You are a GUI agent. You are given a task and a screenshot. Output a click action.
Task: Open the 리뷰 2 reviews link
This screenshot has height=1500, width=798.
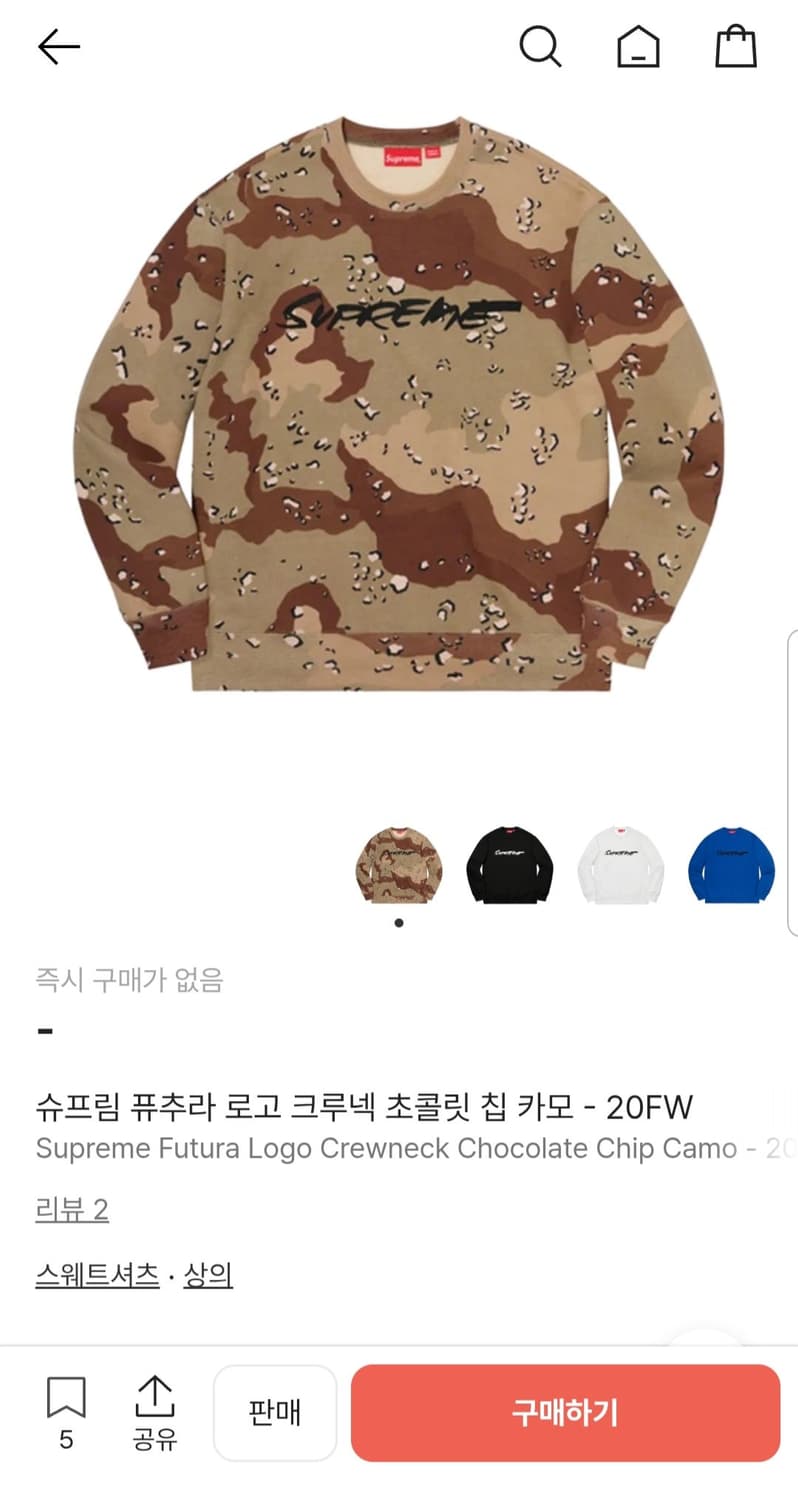(72, 1210)
